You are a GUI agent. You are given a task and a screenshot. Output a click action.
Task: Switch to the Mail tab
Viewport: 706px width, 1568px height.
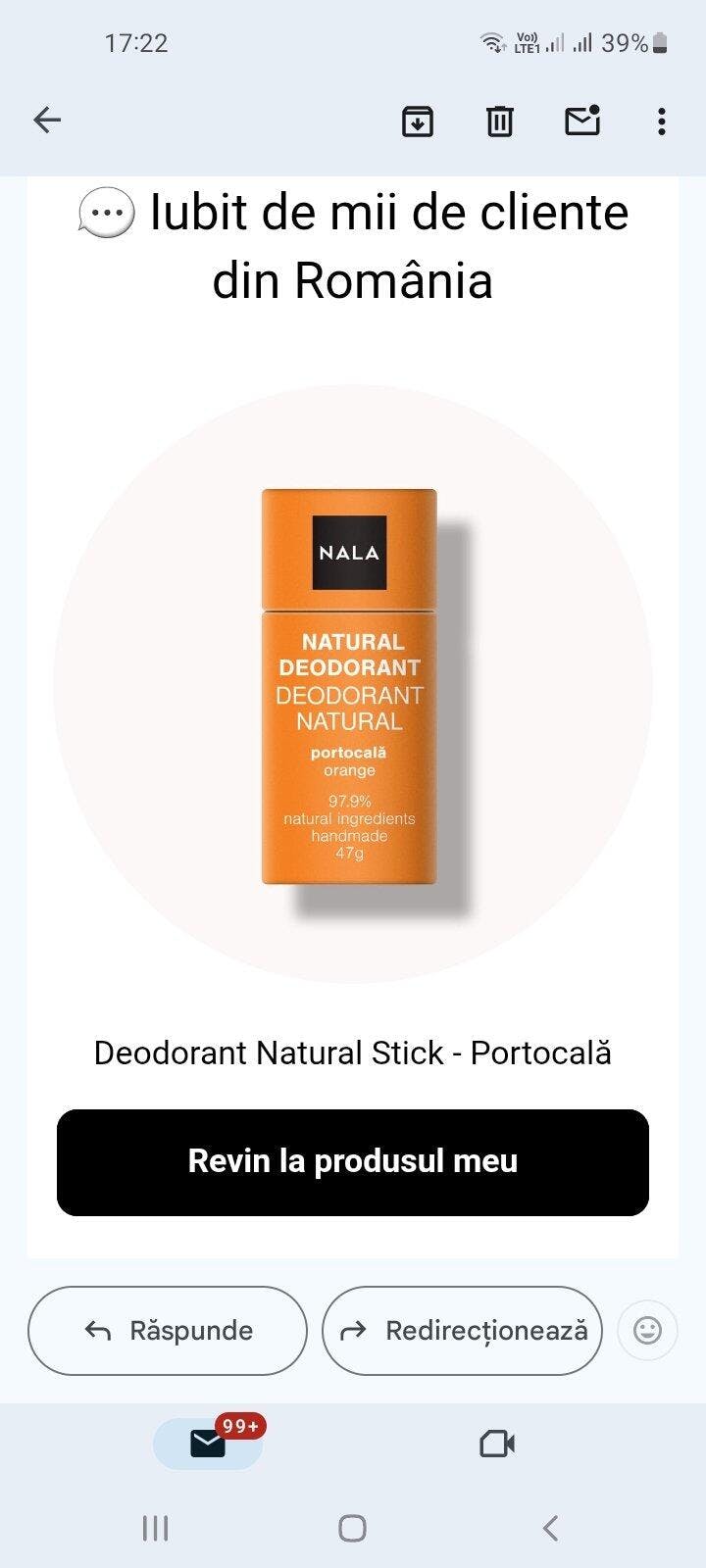pyautogui.click(x=208, y=1444)
